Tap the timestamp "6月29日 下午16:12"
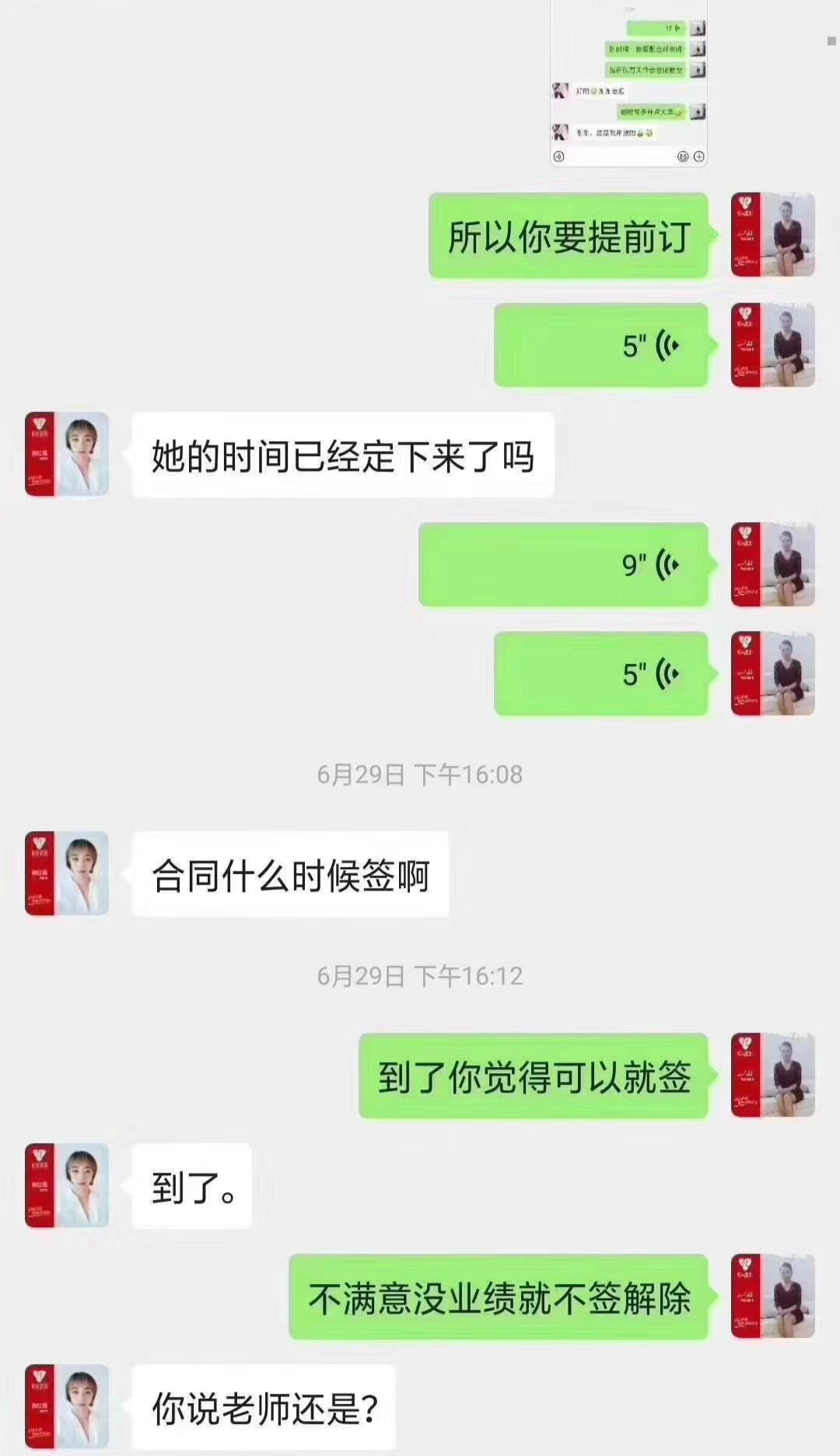This screenshot has height=1456, width=840. [x=420, y=973]
